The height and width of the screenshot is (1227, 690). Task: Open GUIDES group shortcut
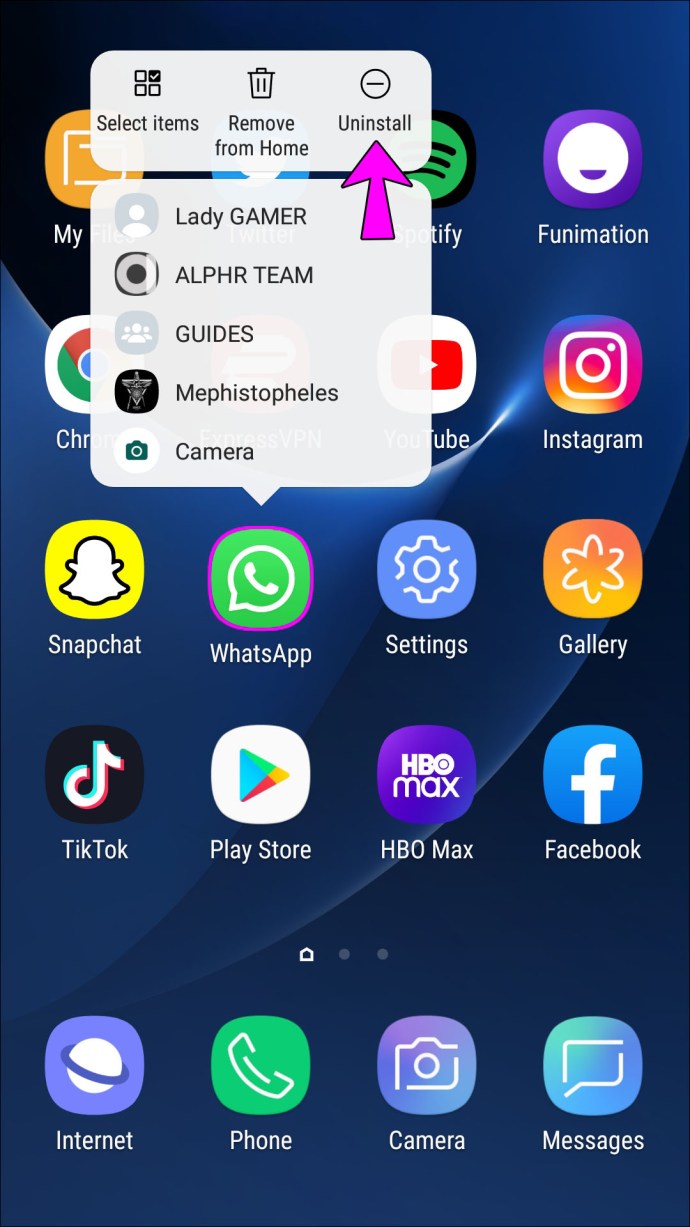pos(214,334)
